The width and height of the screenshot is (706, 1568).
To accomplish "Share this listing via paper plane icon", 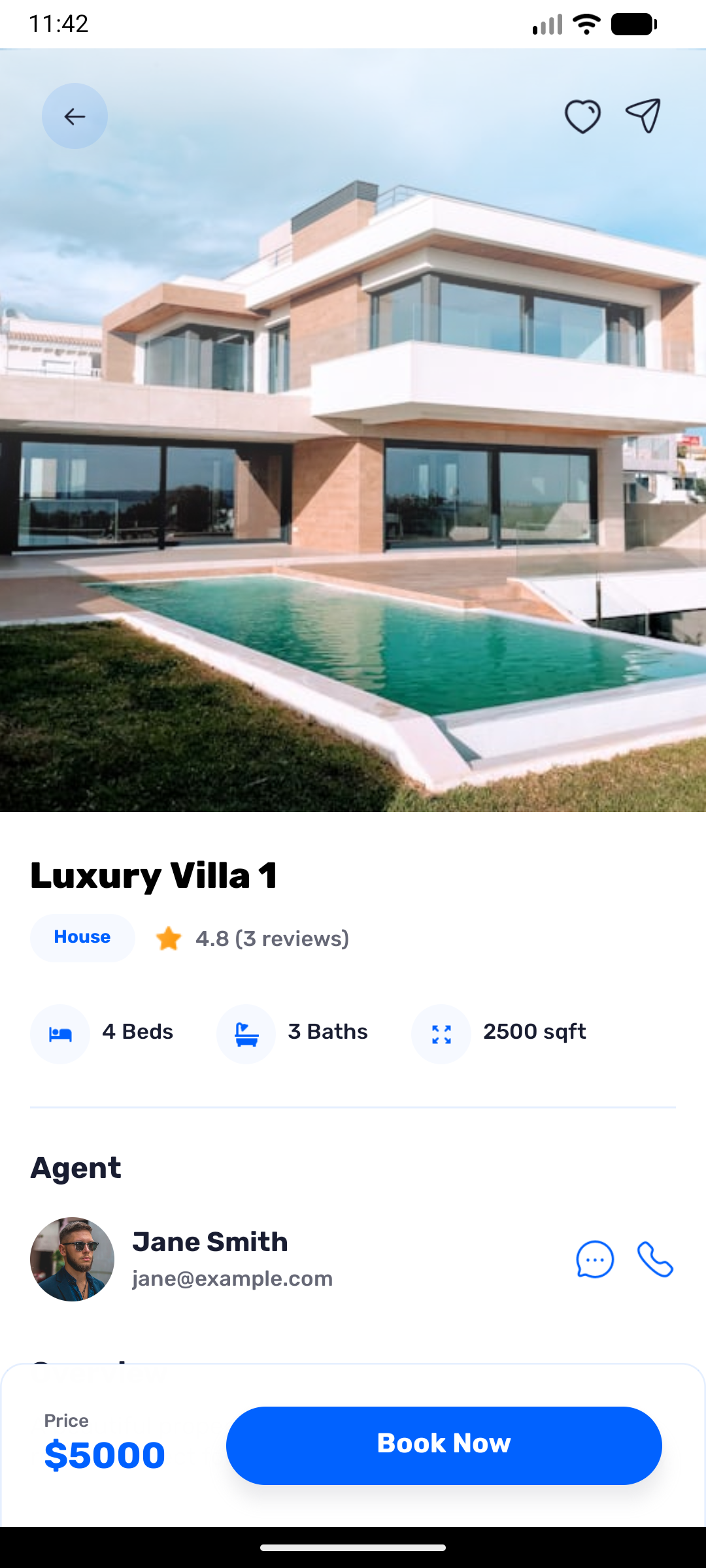I will 643,116.
